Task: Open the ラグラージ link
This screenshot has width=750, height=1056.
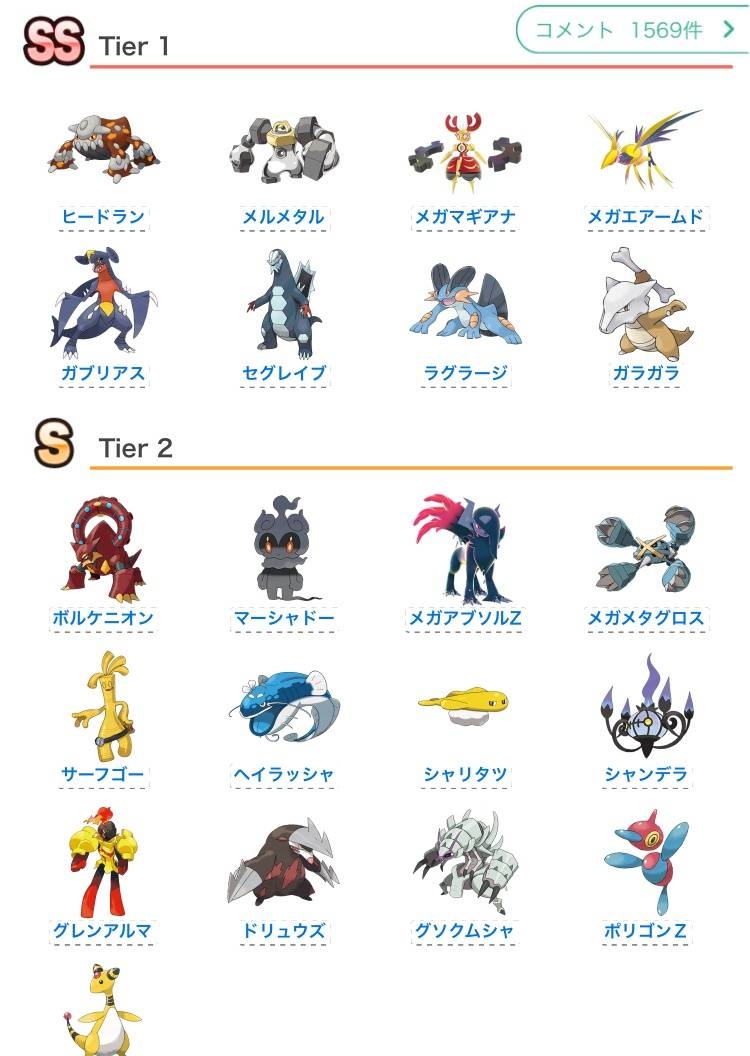Action: [x=465, y=374]
